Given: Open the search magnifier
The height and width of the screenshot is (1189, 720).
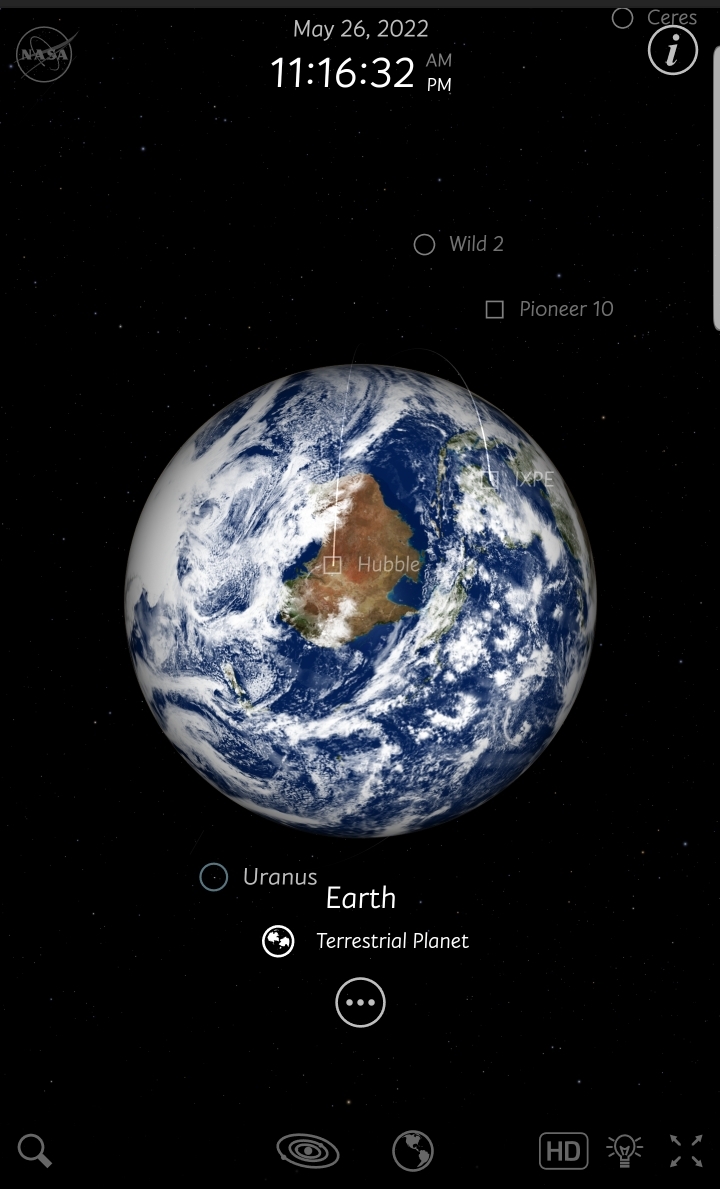Looking at the screenshot, I should [x=35, y=1151].
